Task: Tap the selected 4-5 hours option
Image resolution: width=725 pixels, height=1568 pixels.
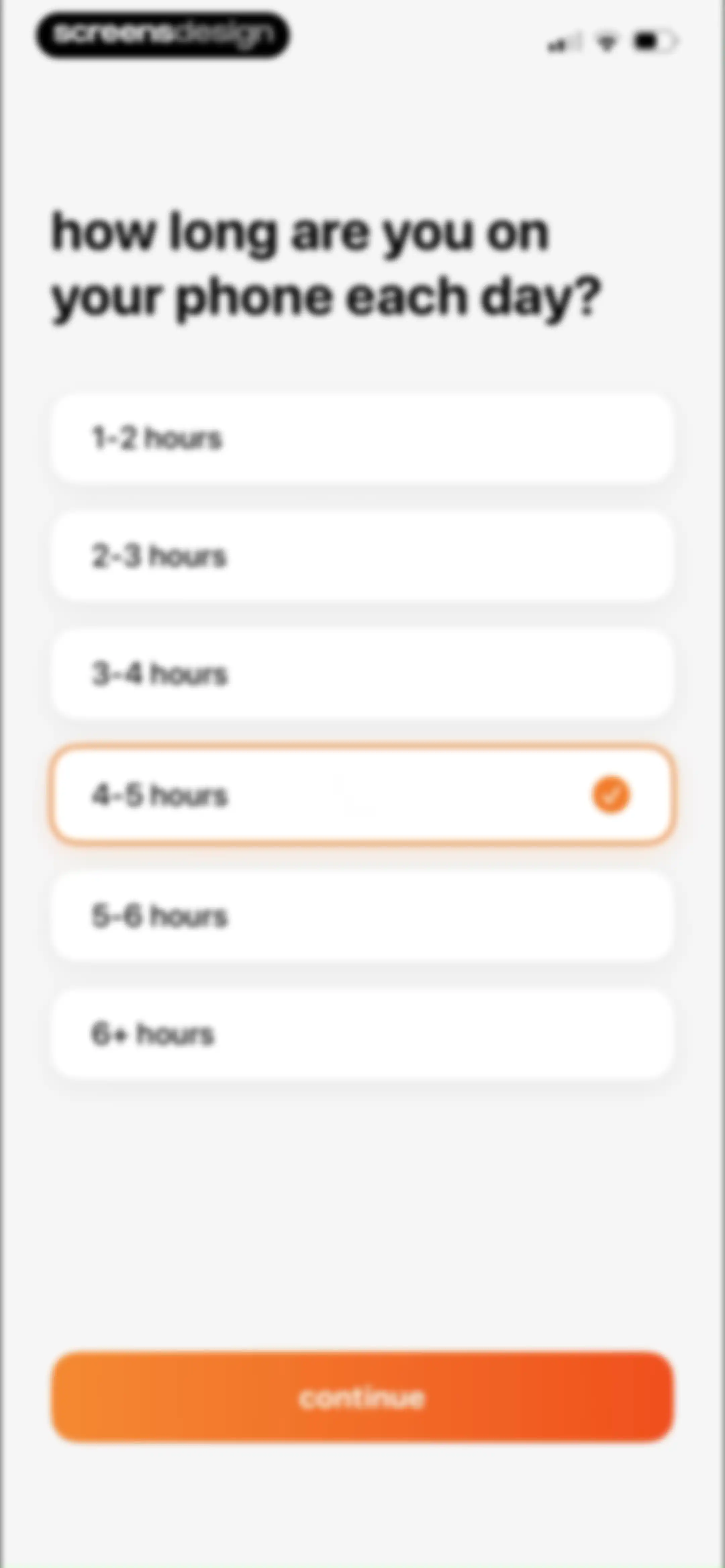Action: (362, 794)
